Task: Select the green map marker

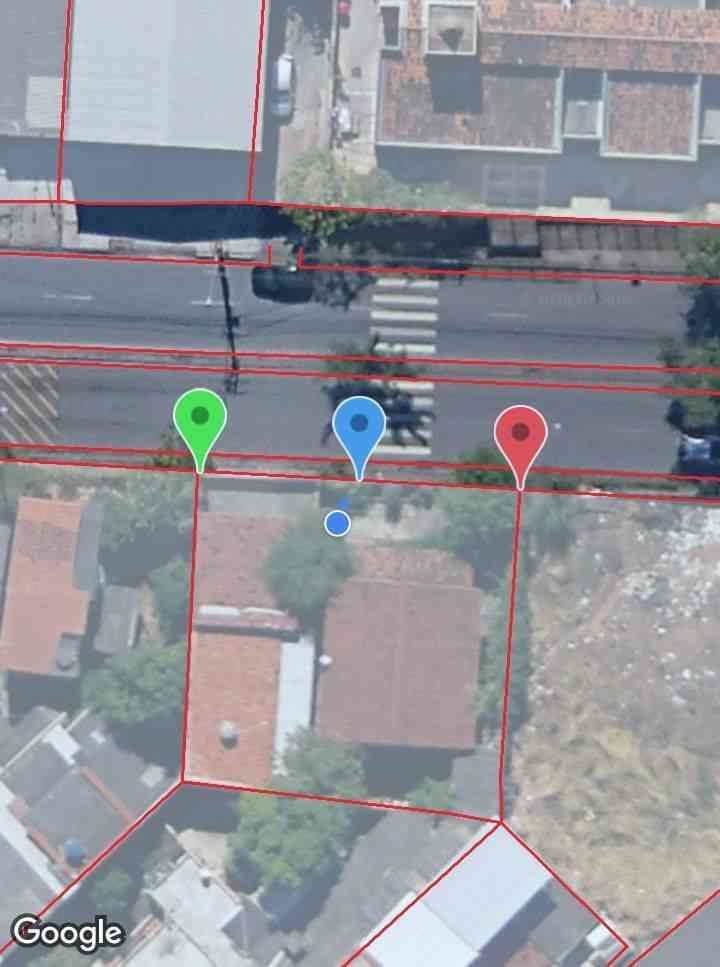Action: pyautogui.click(x=200, y=420)
